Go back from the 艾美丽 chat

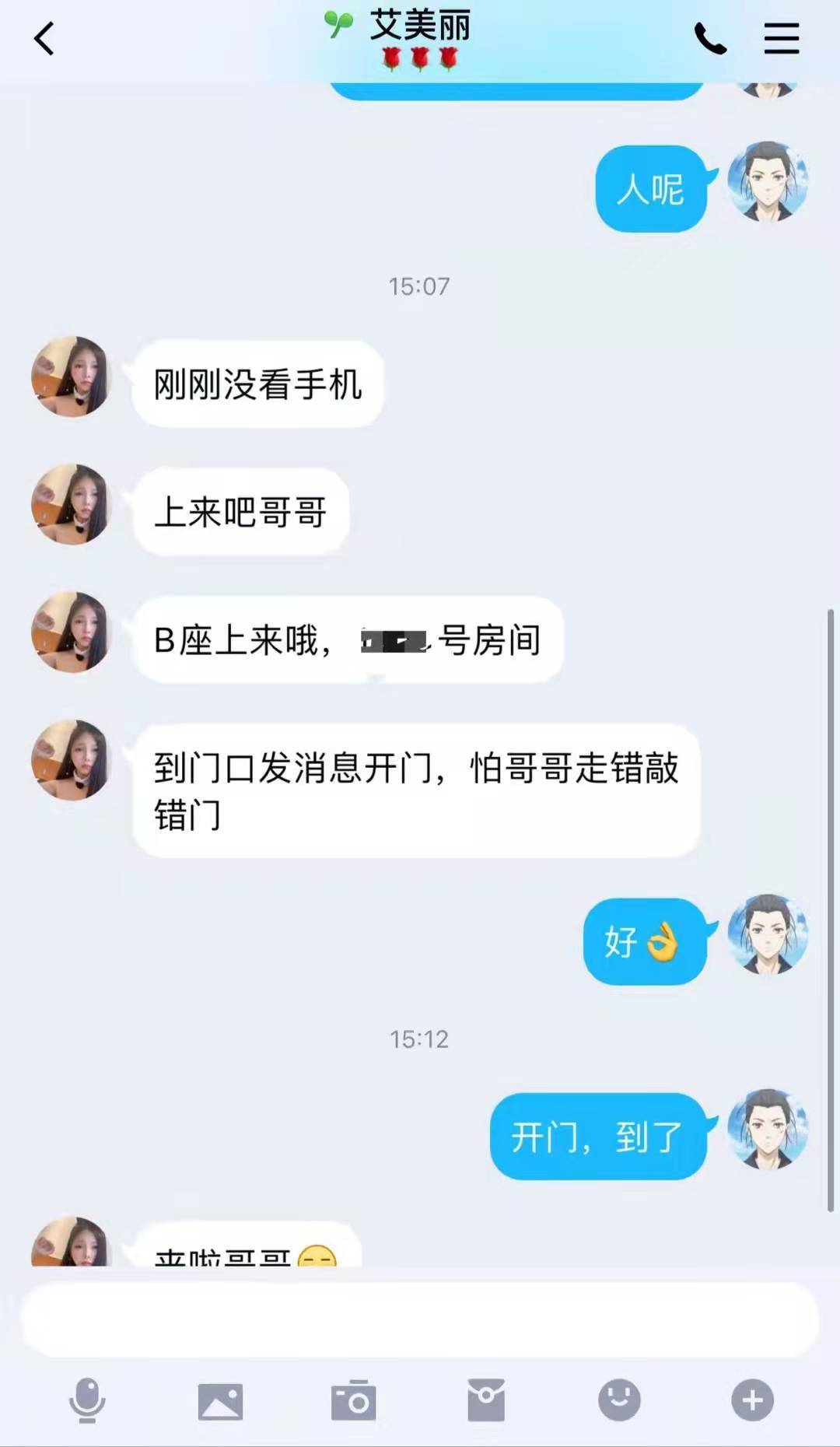click(44, 38)
